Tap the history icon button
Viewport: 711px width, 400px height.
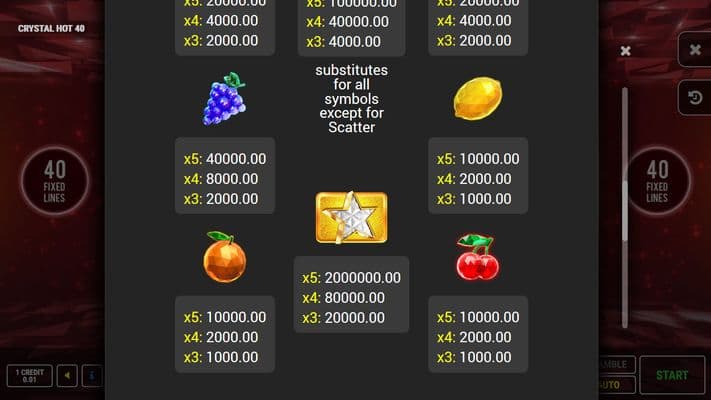point(694,97)
